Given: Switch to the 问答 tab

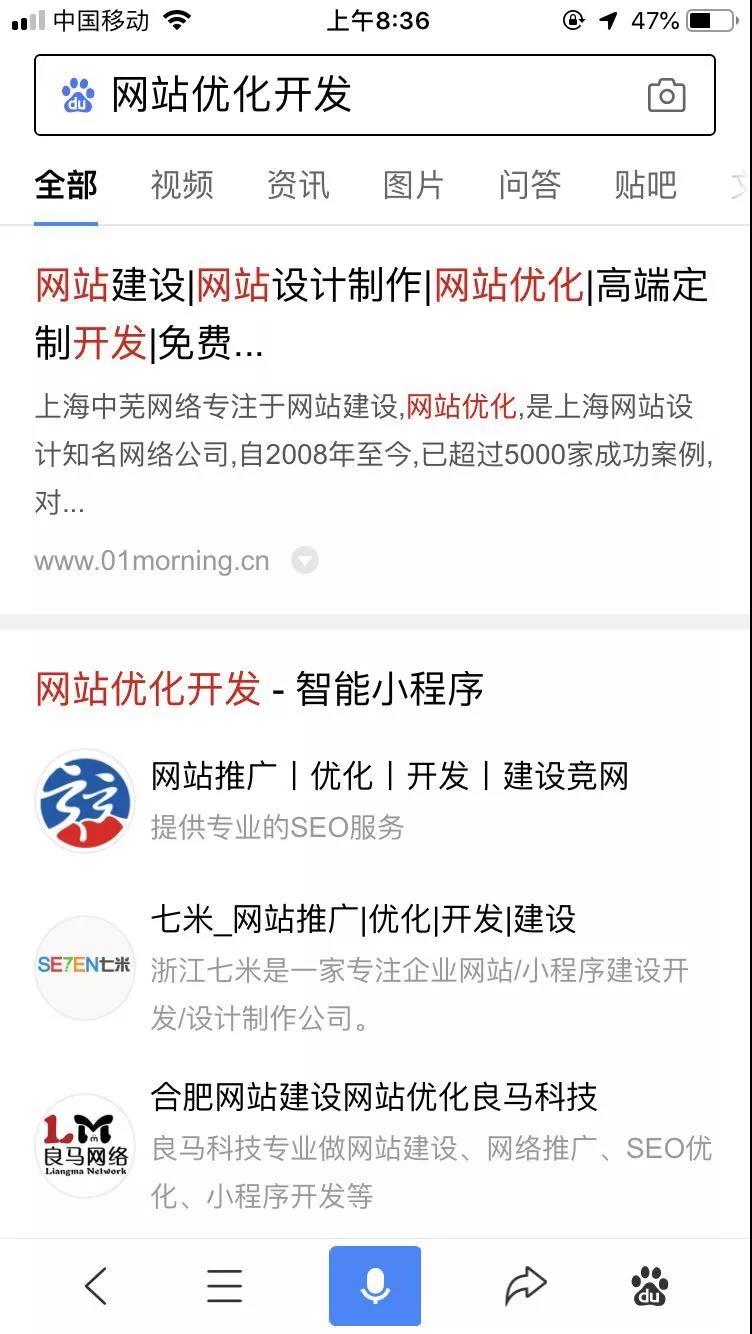Looking at the screenshot, I should (530, 185).
